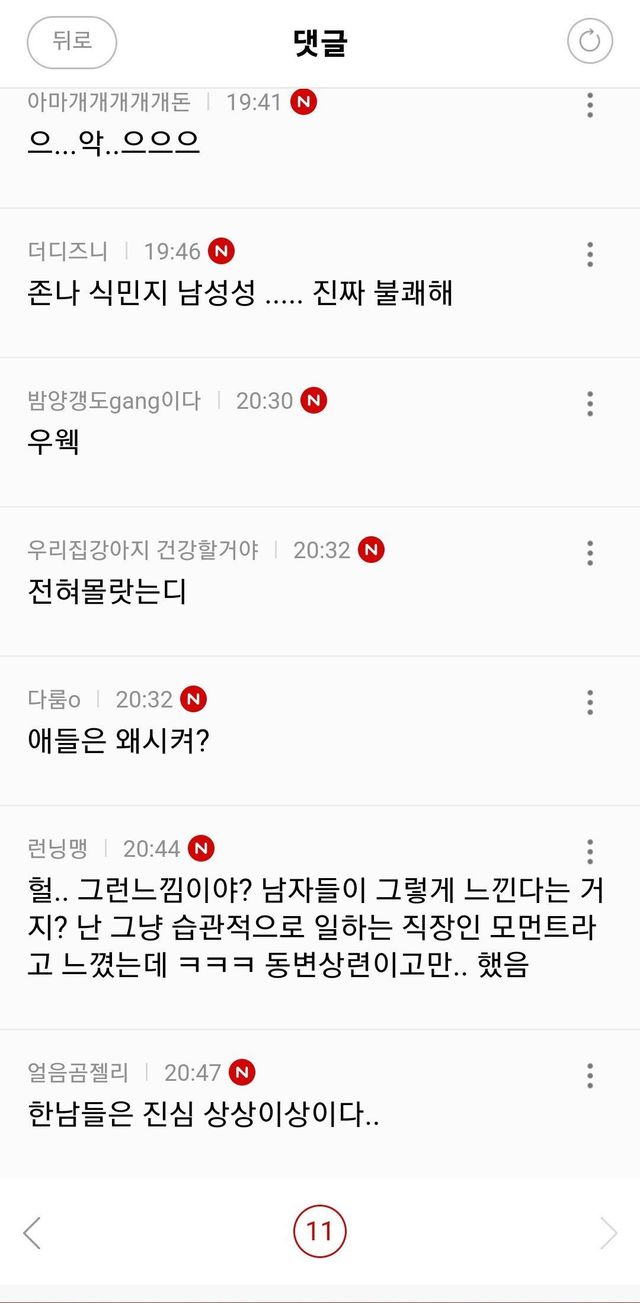This screenshot has width=640, height=1303.
Task: Open three-dot menu on 우리집강아지 건강할거야's comment
Action: (x=590, y=552)
